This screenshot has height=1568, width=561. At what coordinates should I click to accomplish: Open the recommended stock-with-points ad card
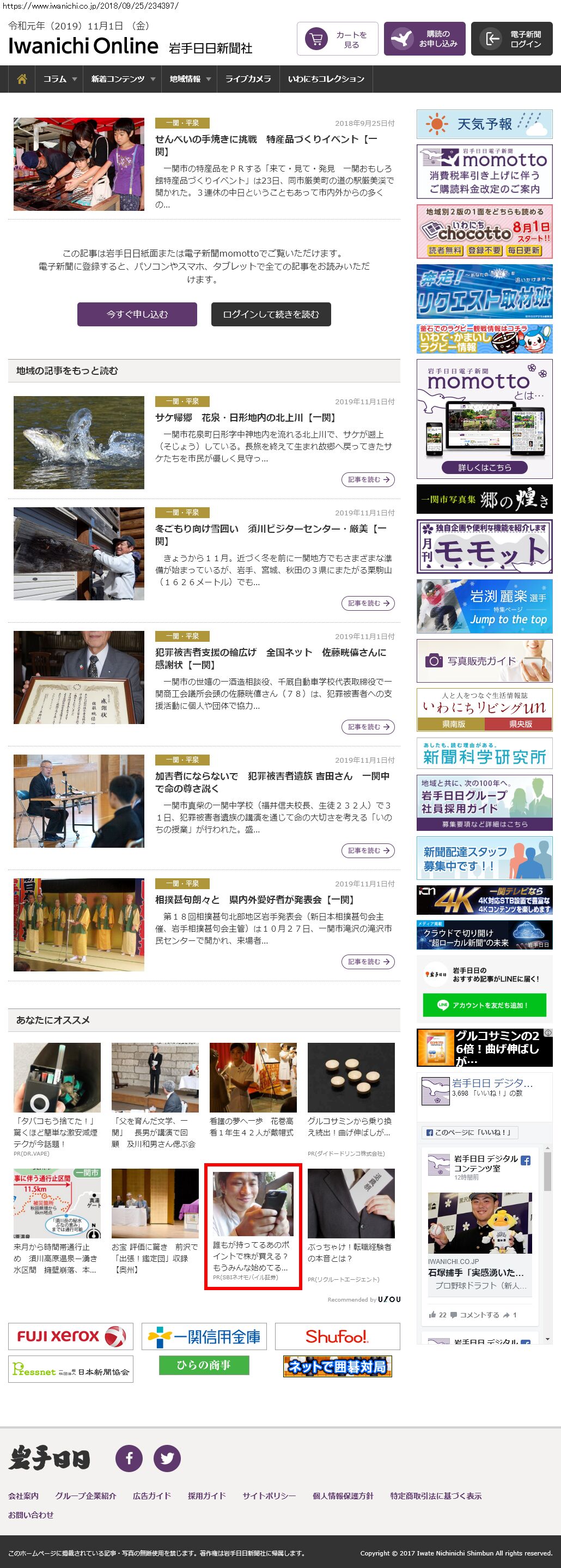tap(253, 1227)
